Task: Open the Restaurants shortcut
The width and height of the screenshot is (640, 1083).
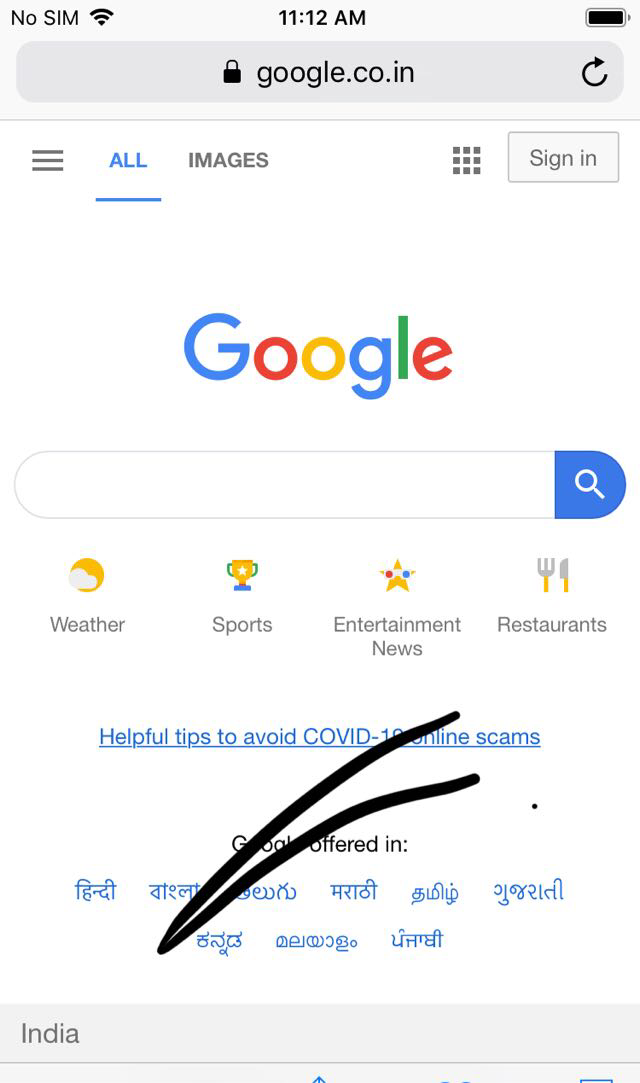Action: click(552, 596)
